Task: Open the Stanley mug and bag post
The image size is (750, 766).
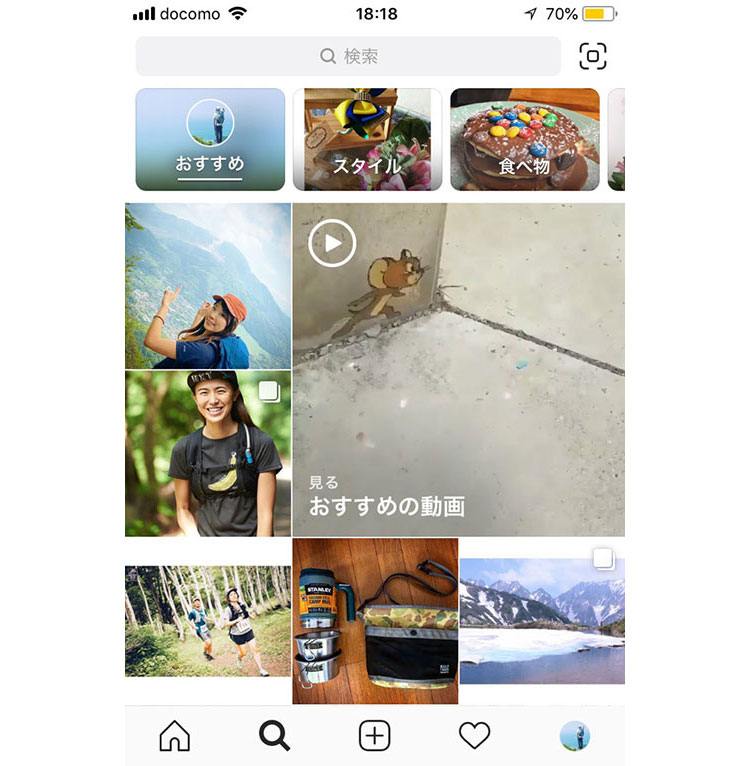Action: pos(375,621)
